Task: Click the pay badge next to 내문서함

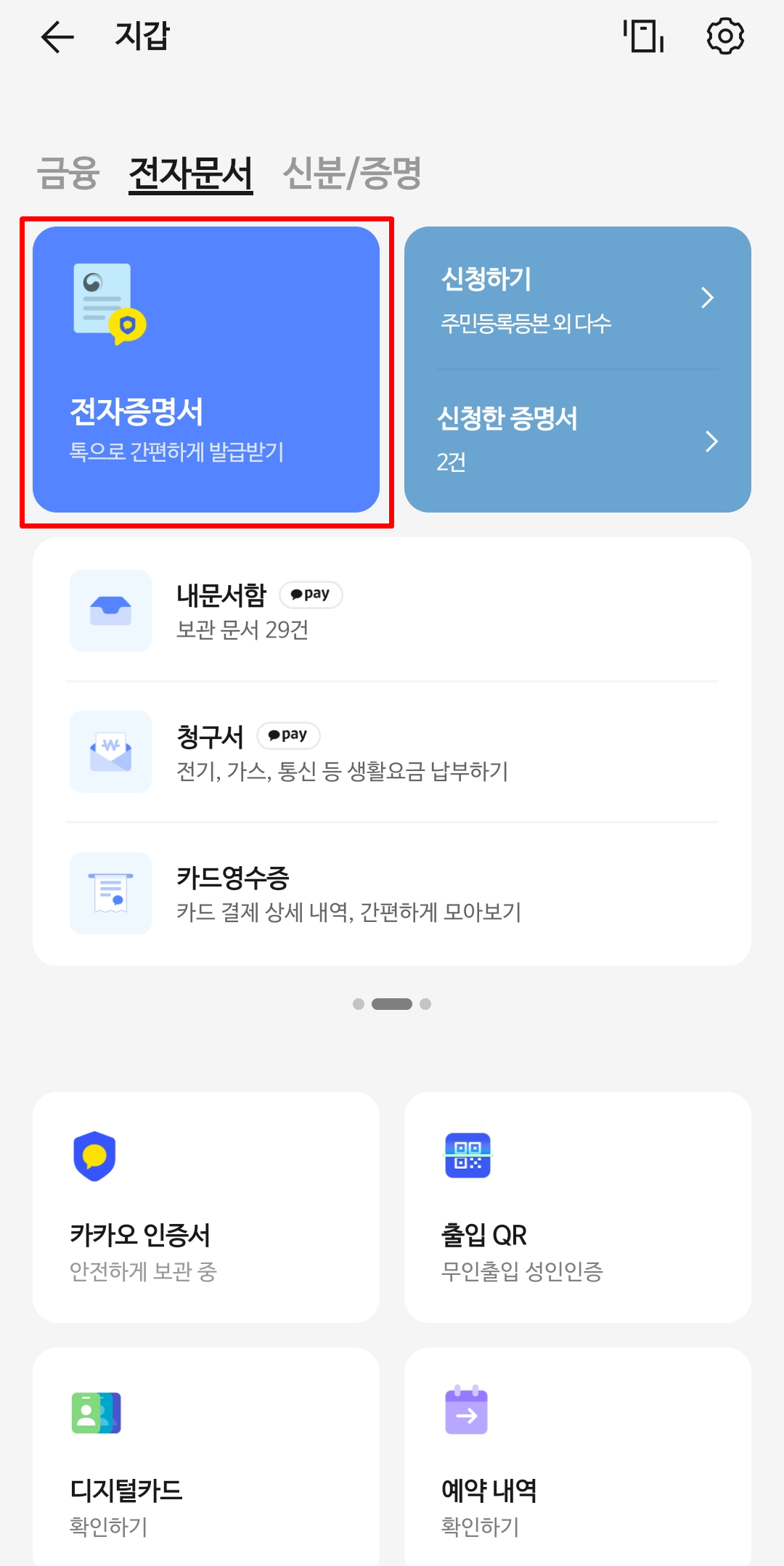Action: coord(311,595)
